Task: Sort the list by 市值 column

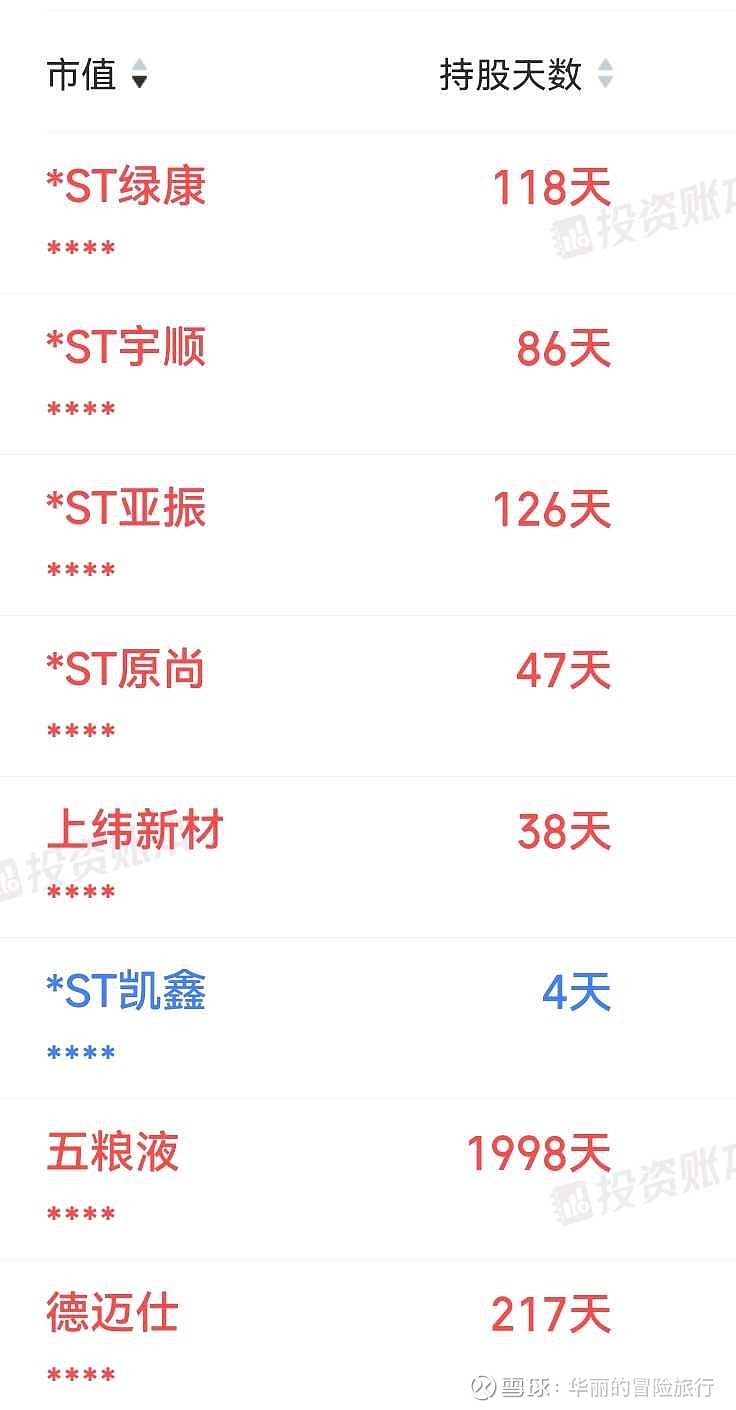Action: click(x=97, y=74)
